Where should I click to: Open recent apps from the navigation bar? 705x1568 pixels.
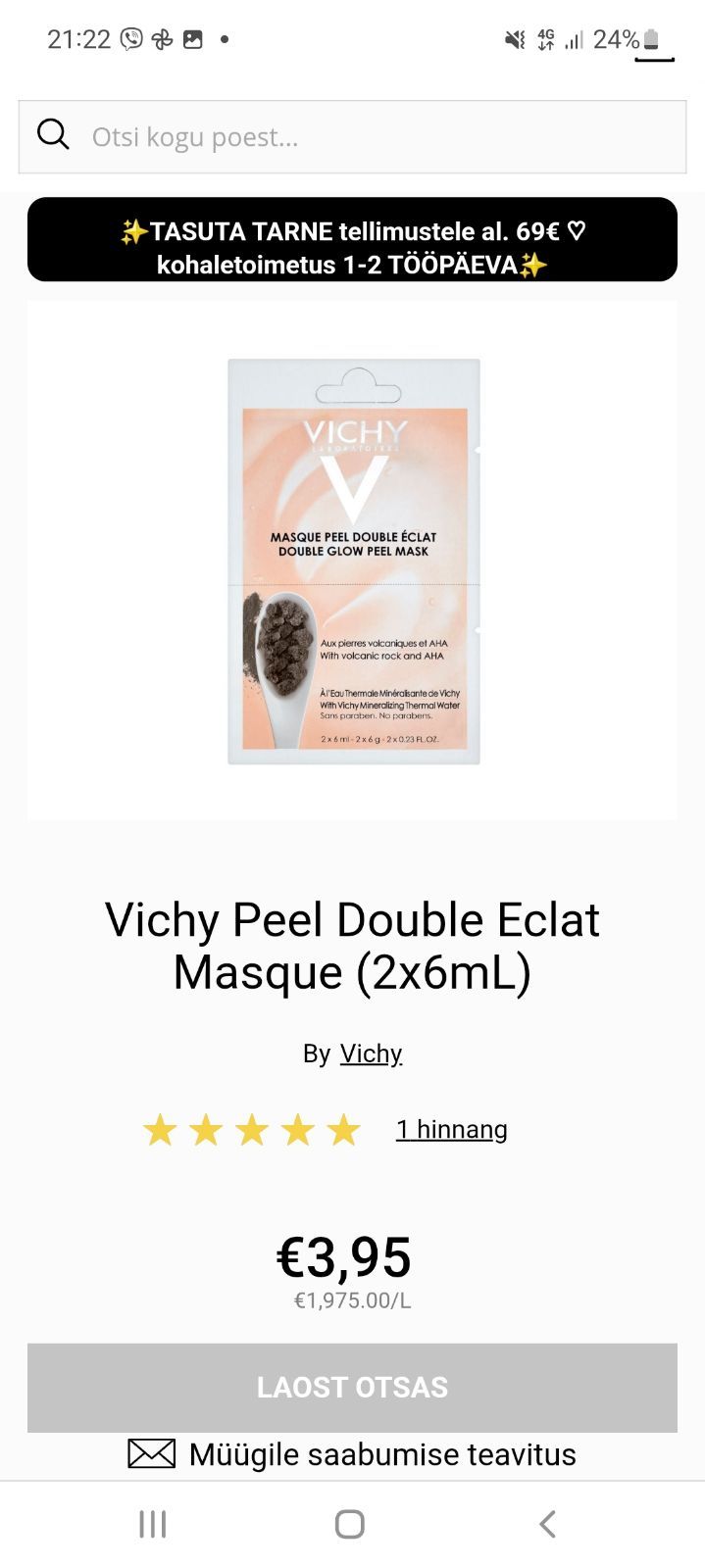click(153, 1524)
